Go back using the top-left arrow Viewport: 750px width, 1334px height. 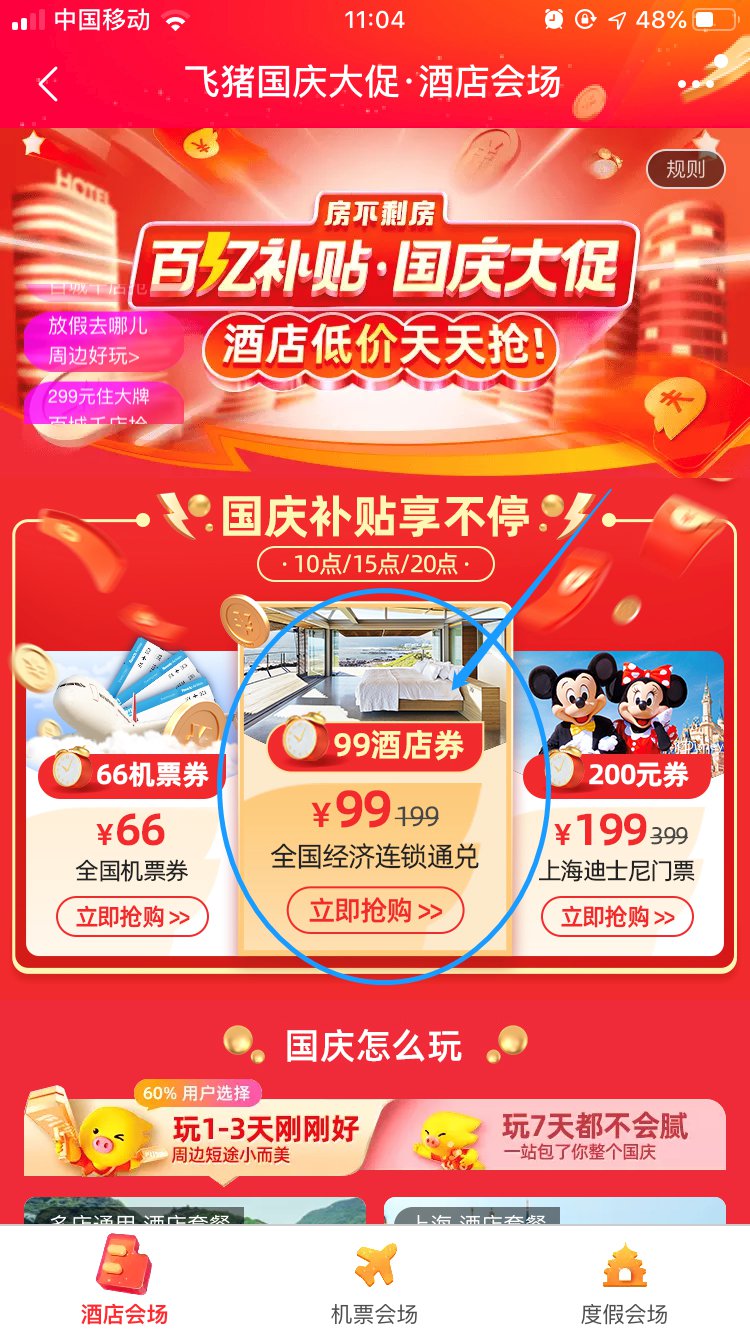pos(48,85)
